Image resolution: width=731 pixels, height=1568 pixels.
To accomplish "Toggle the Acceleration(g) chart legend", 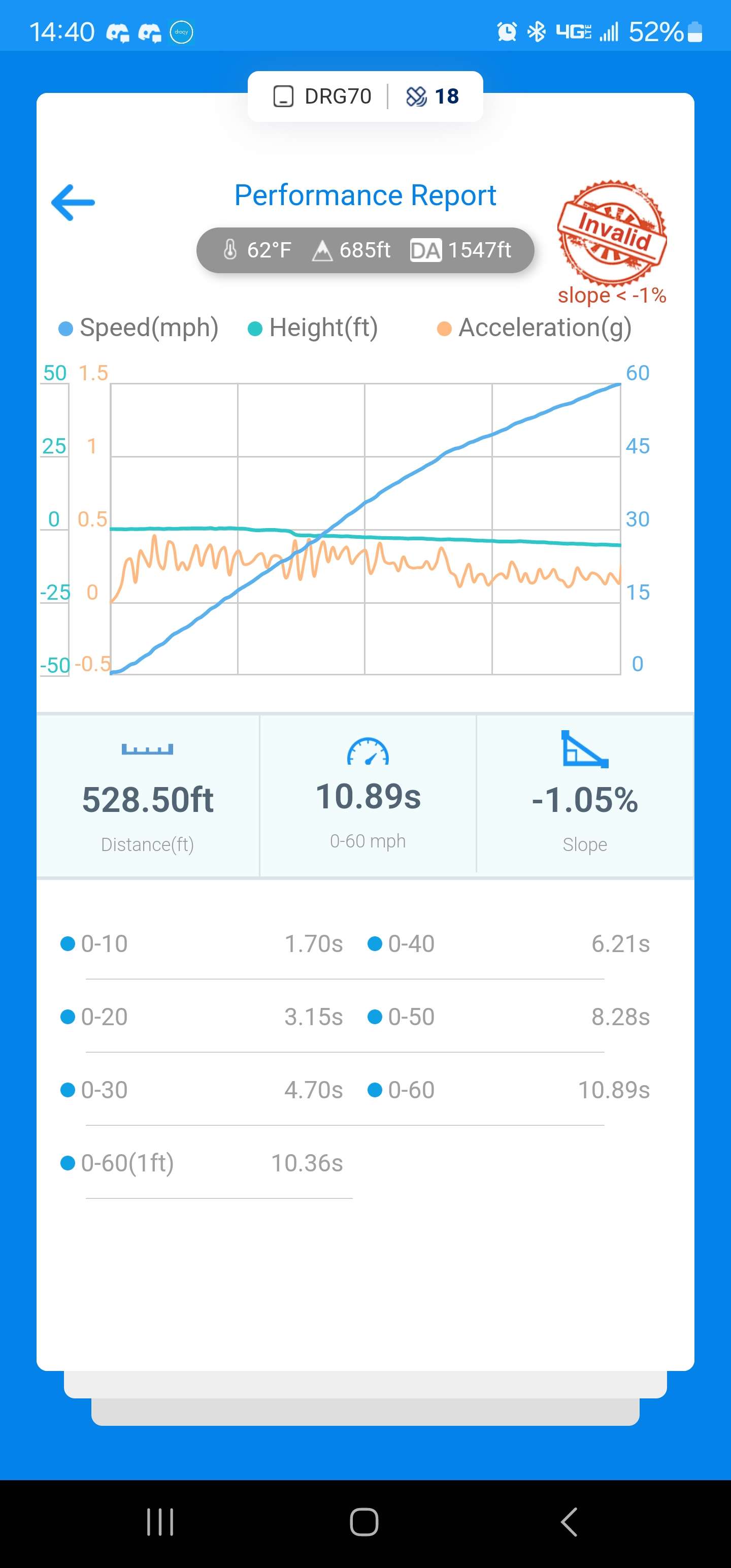I will click(535, 328).
